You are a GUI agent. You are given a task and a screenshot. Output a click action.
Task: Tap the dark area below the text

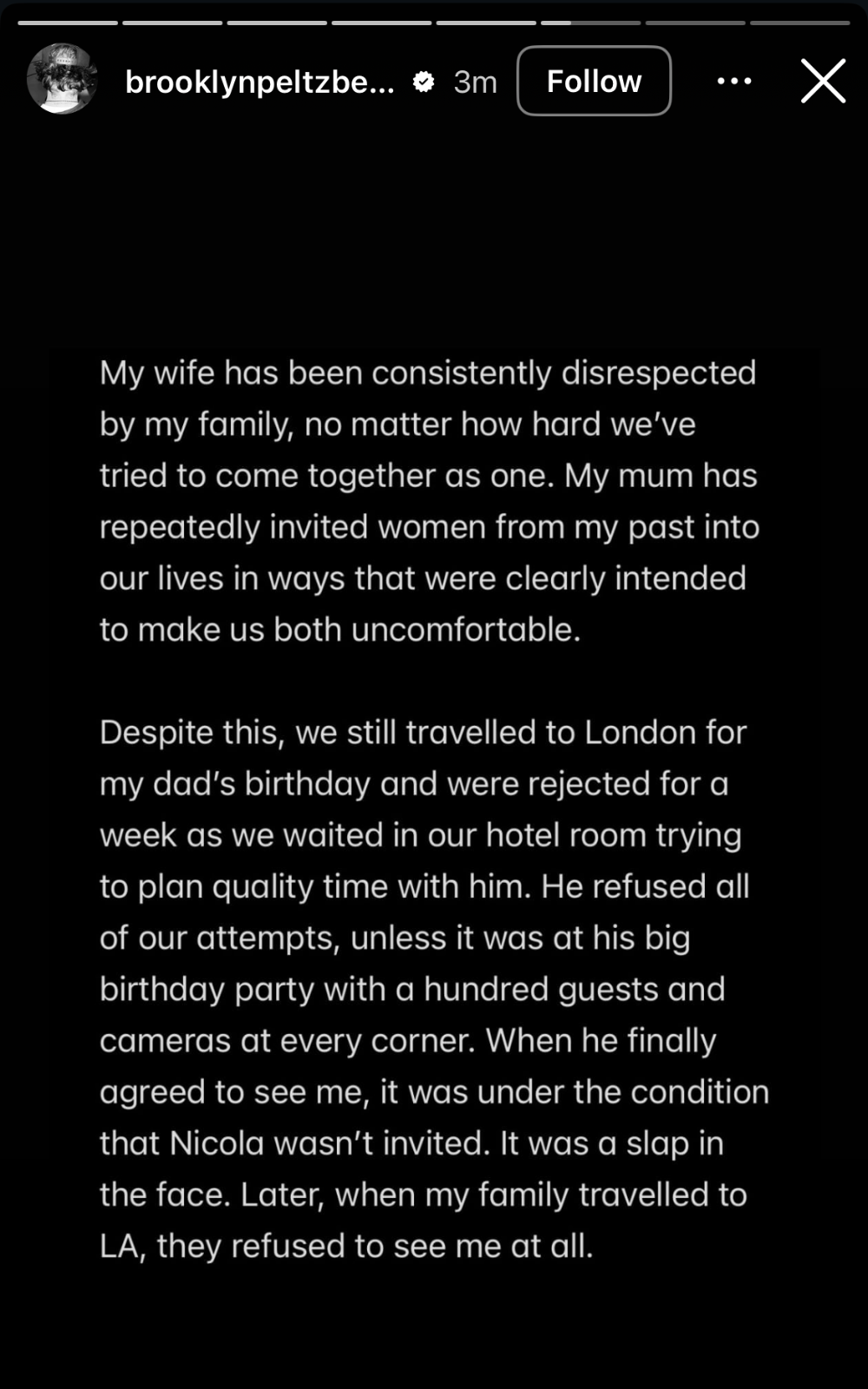(434, 1328)
